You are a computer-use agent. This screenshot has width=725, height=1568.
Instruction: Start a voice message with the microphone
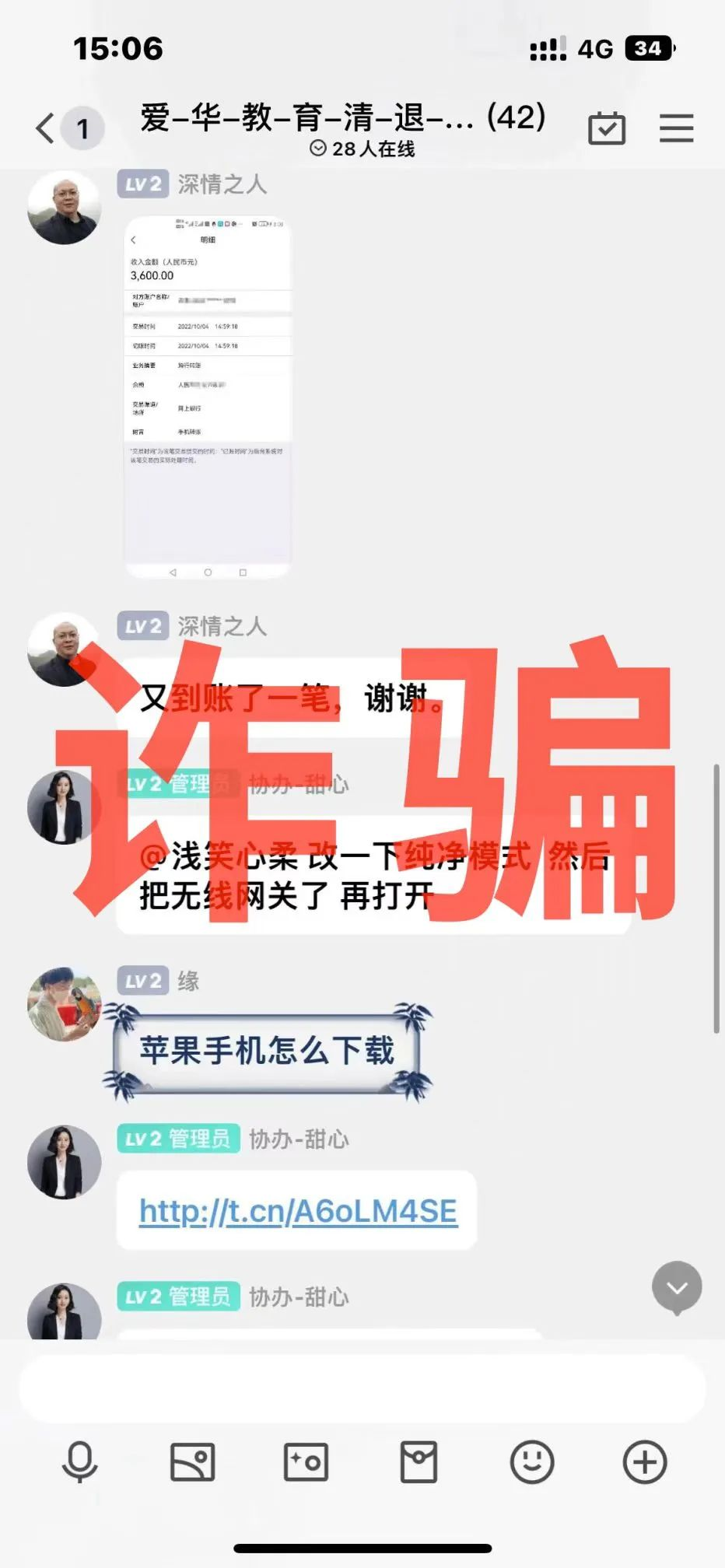coord(79,1462)
